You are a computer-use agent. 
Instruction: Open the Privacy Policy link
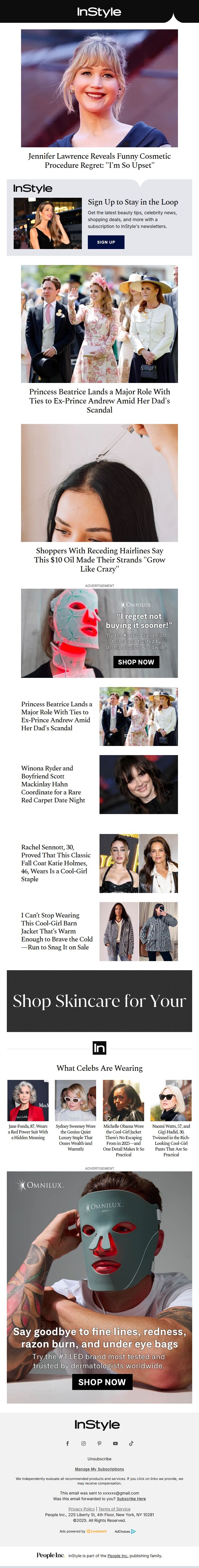pyautogui.click(x=81, y=1509)
